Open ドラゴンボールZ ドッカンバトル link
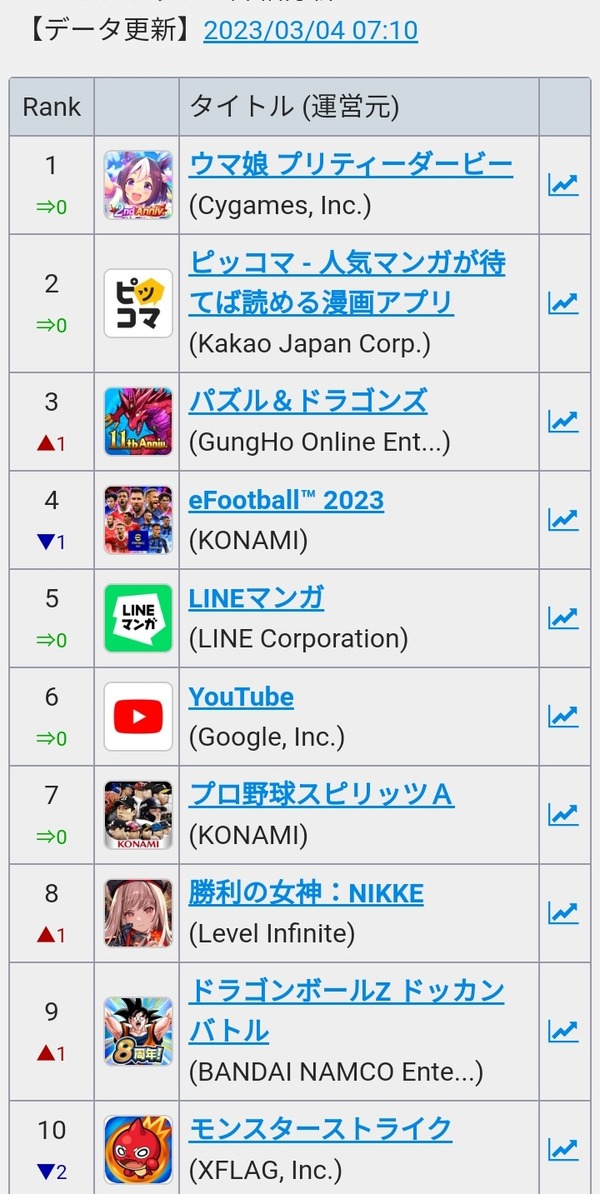Image resolution: width=600 pixels, height=1194 pixels. pyautogui.click(x=346, y=1011)
